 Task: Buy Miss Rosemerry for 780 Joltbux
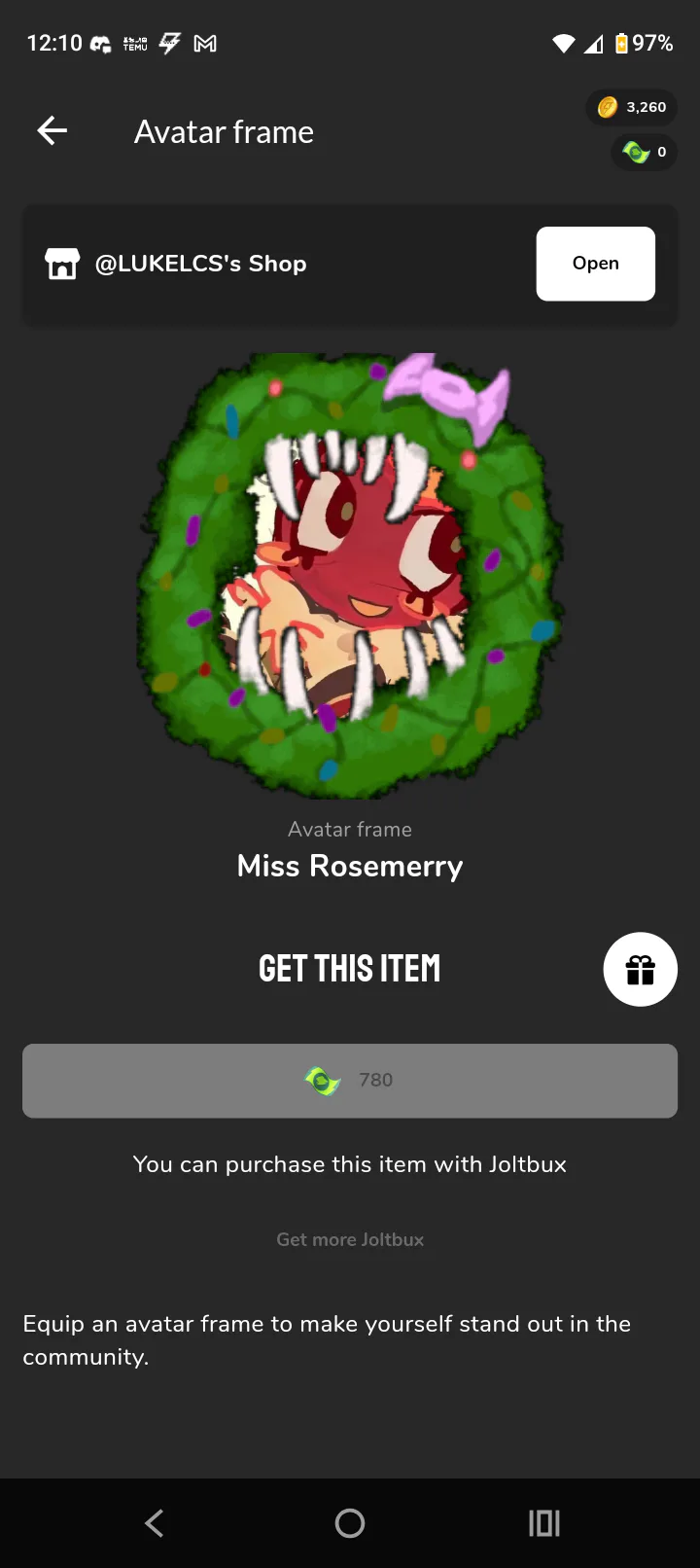(350, 1081)
